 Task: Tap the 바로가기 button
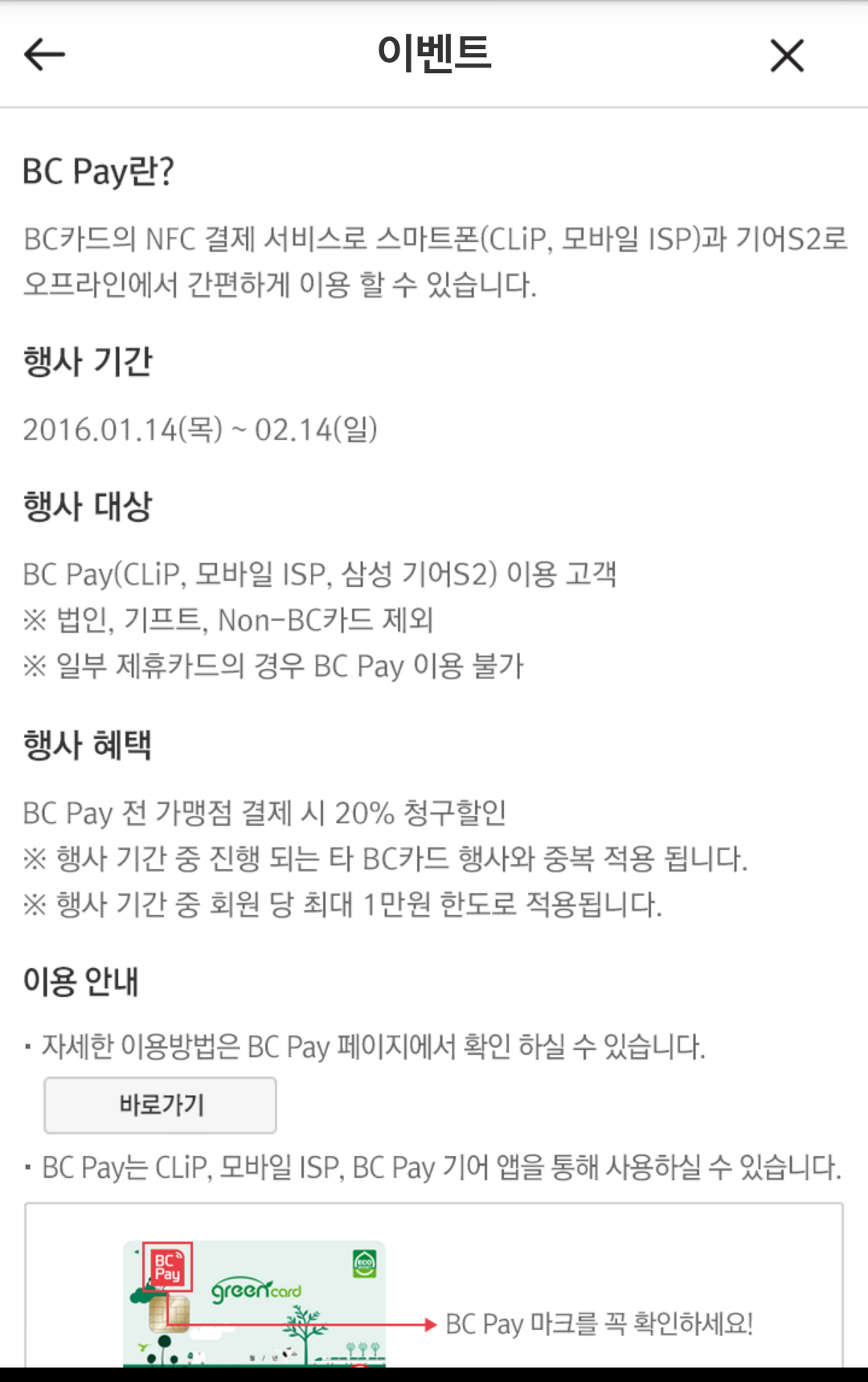point(160,1105)
